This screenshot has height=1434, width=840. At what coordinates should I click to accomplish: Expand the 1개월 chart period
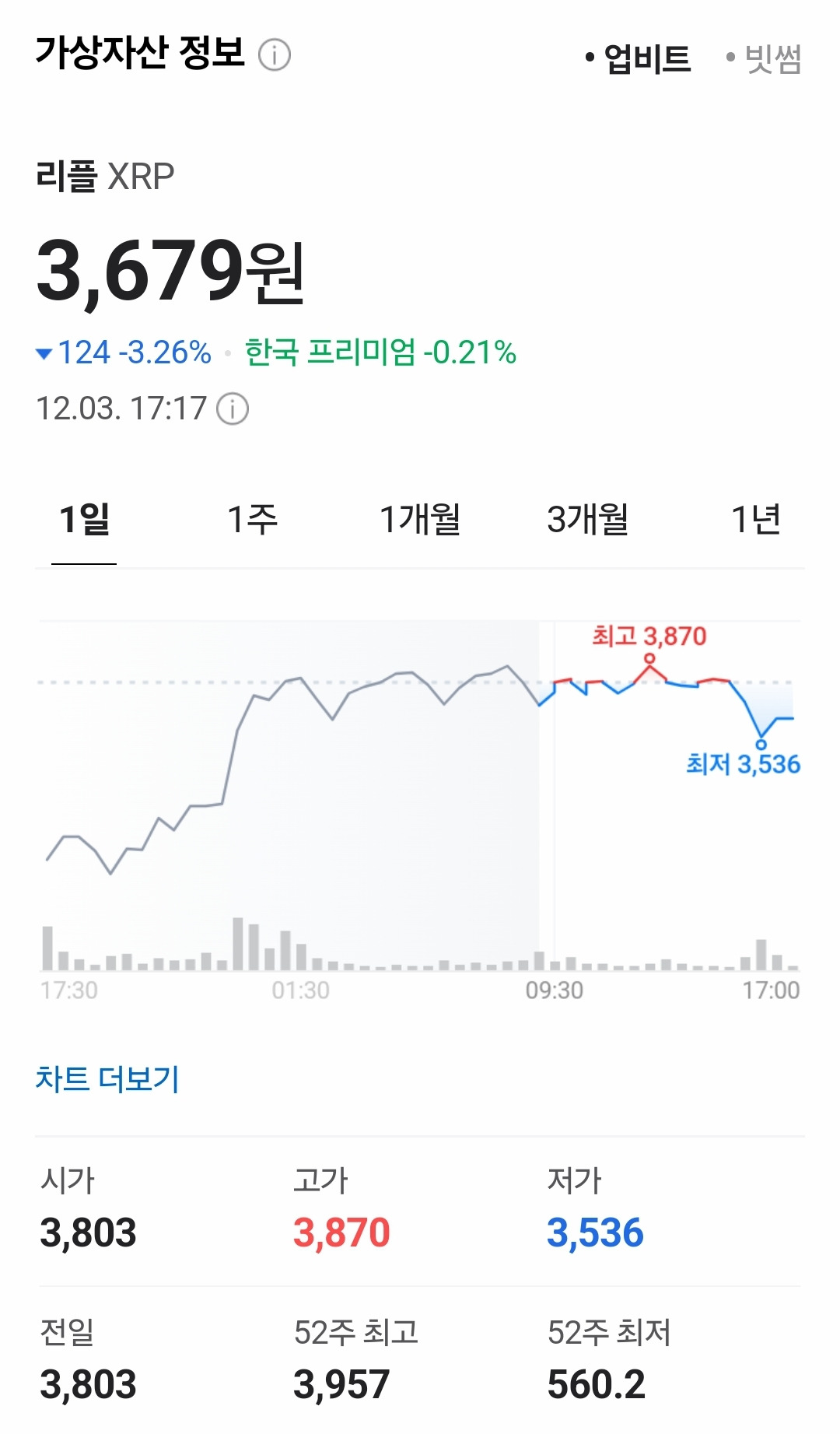coord(418,520)
